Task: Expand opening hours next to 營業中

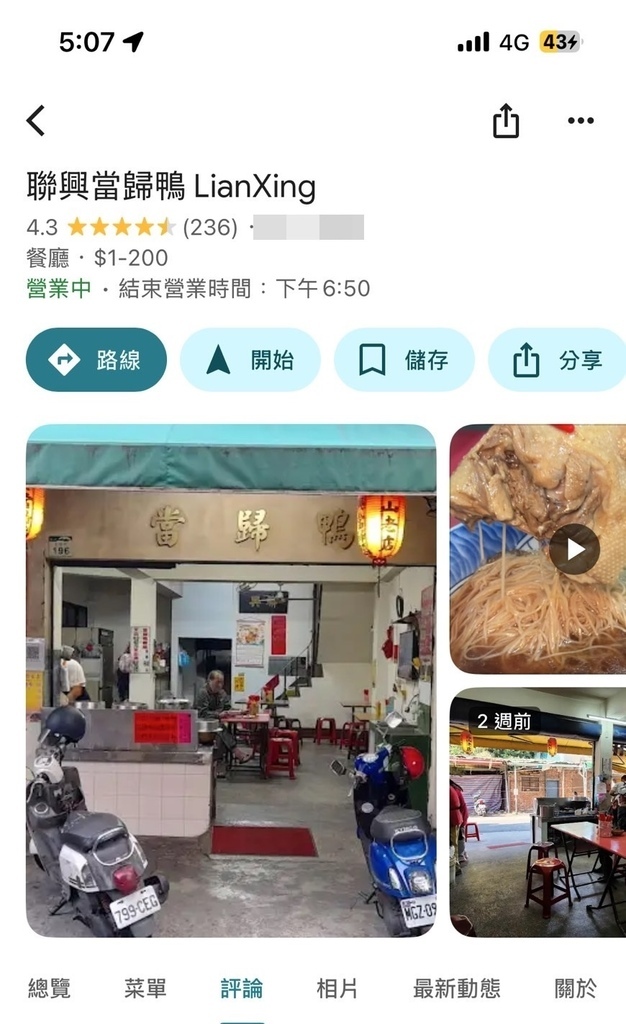Action: click(x=198, y=288)
